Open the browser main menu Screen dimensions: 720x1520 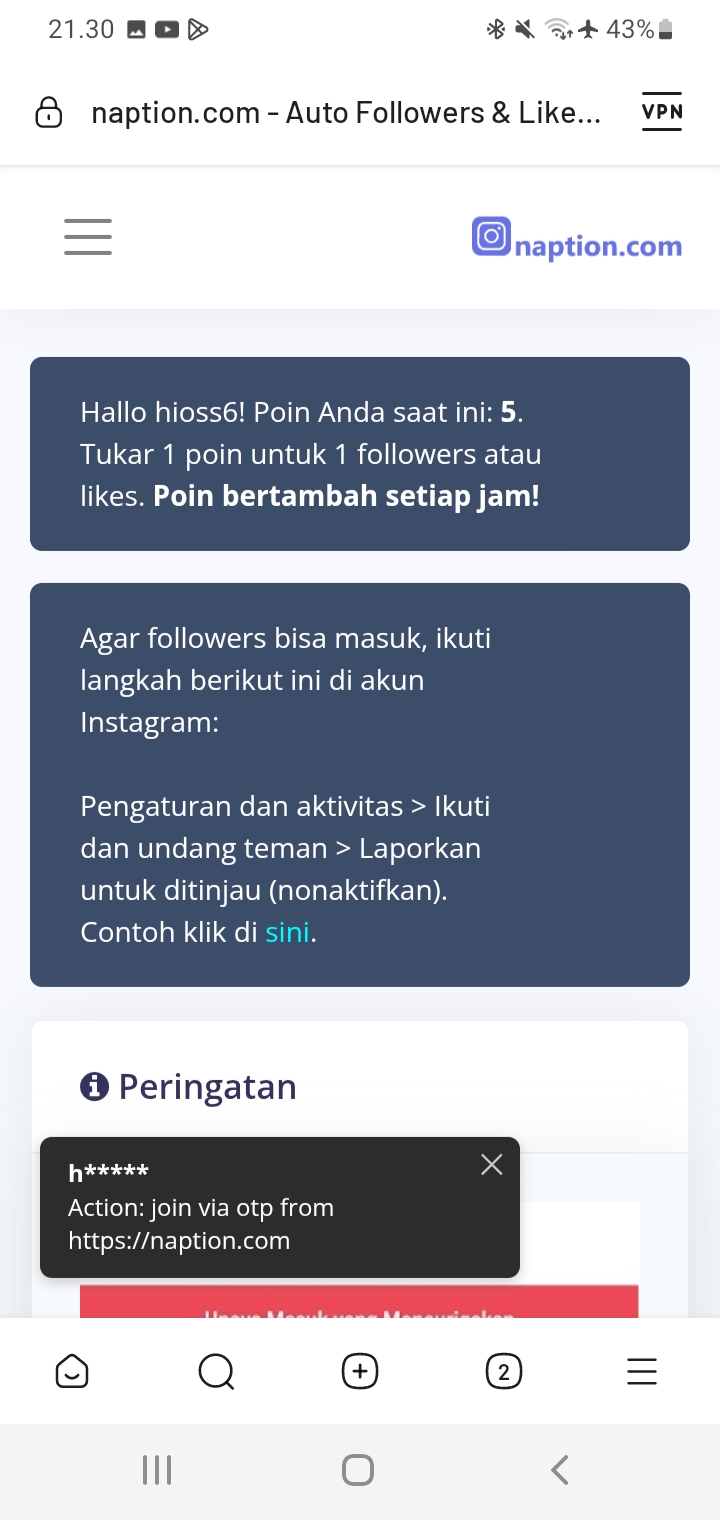(642, 1372)
